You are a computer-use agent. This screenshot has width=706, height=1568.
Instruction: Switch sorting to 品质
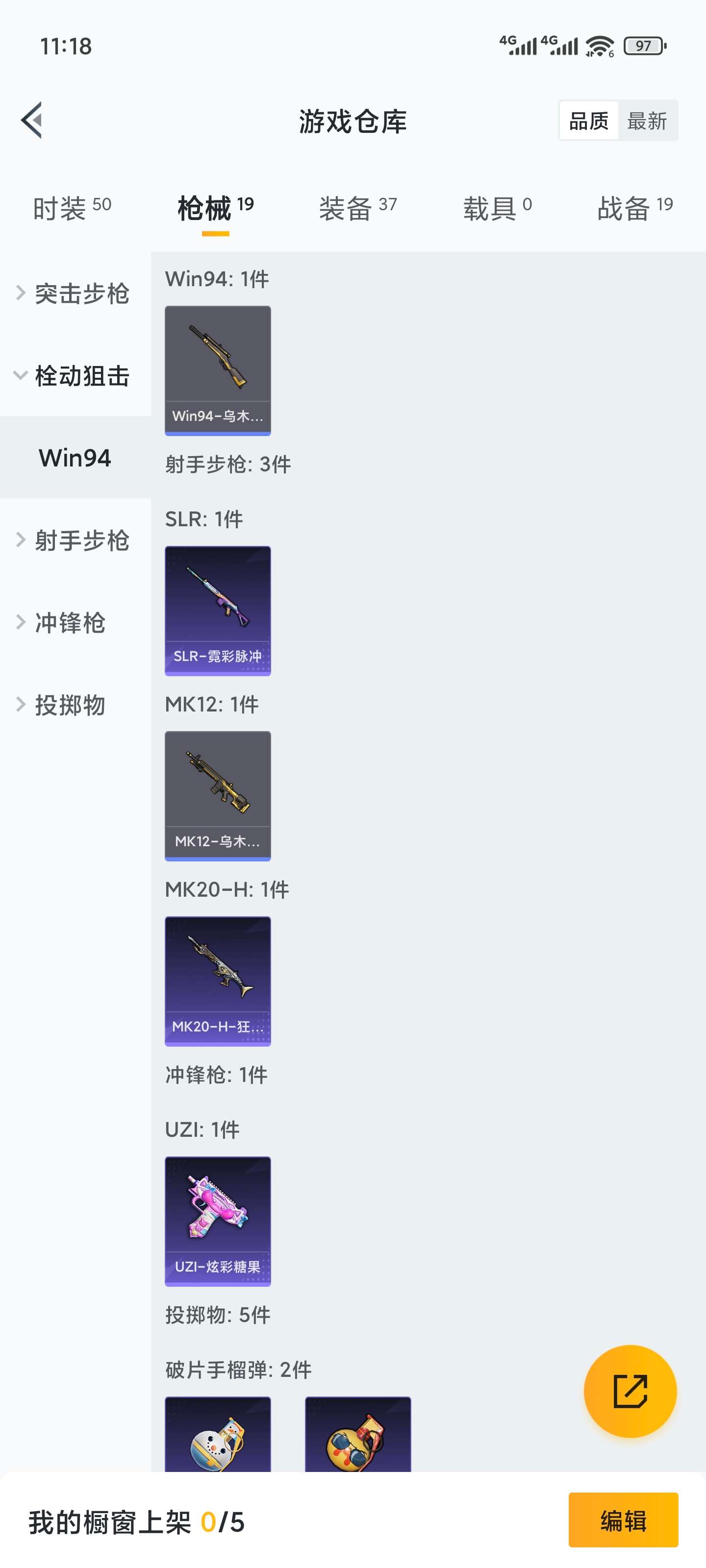click(588, 121)
